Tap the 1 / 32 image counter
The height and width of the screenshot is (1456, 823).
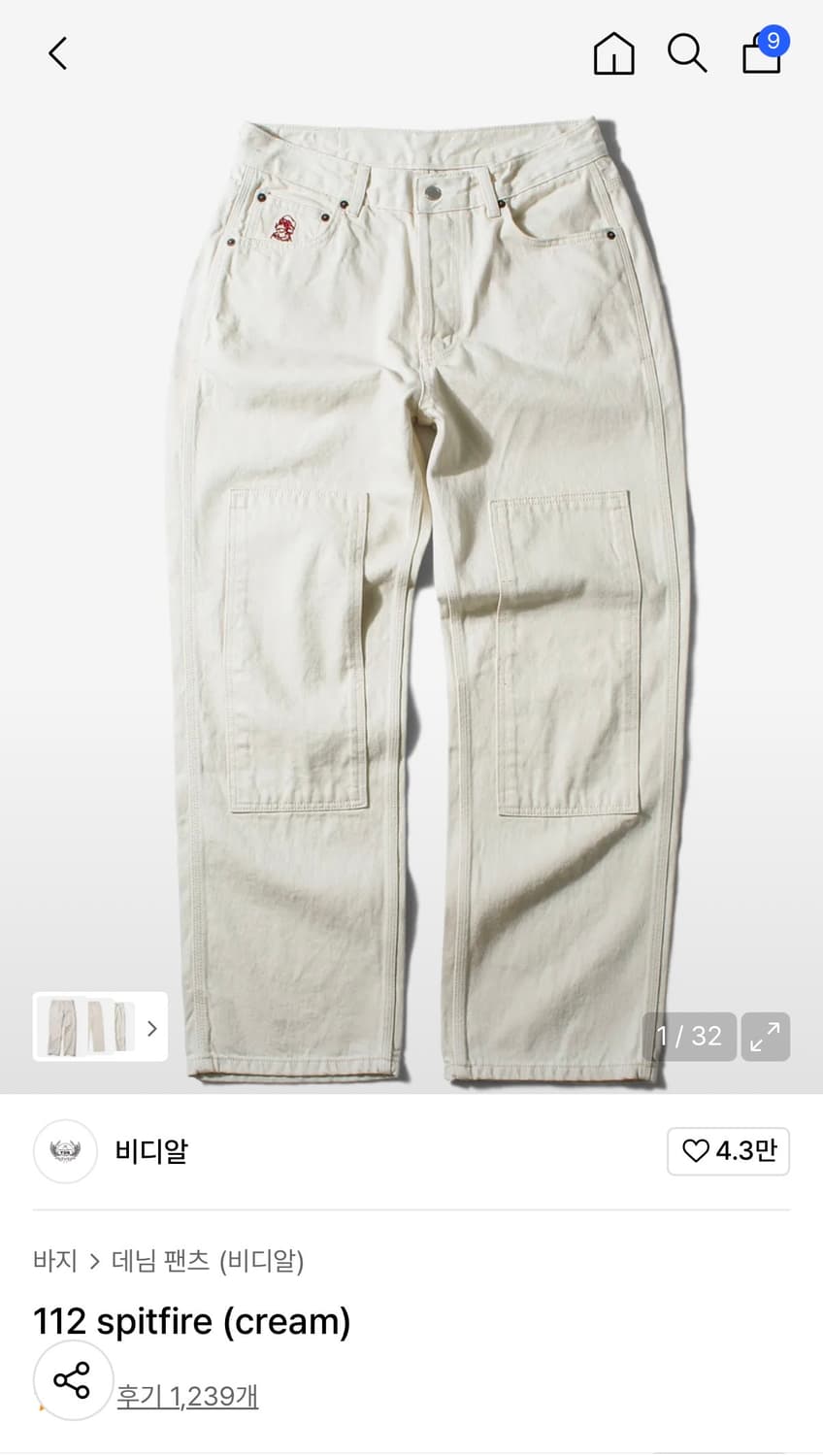pos(690,1037)
